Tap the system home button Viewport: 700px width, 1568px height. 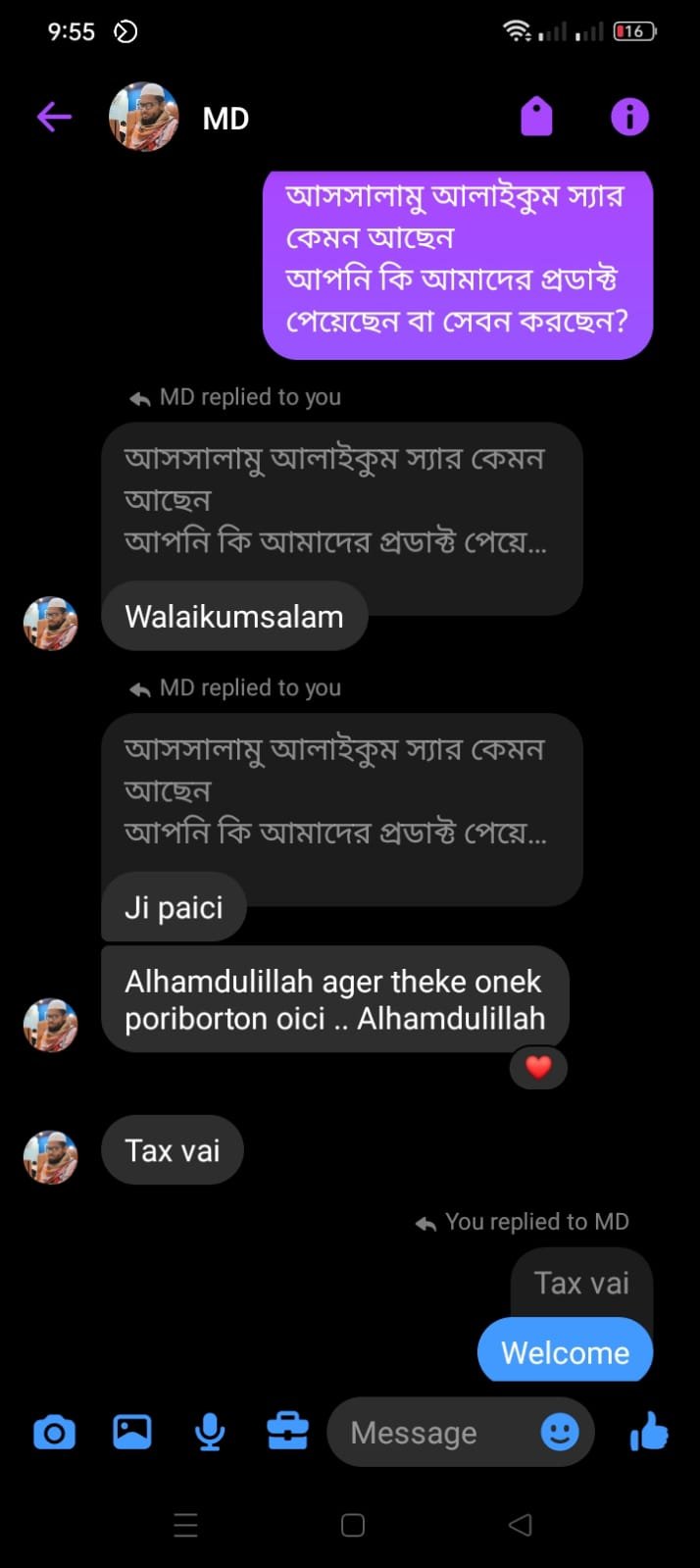pyautogui.click(x=353, y=1525)
